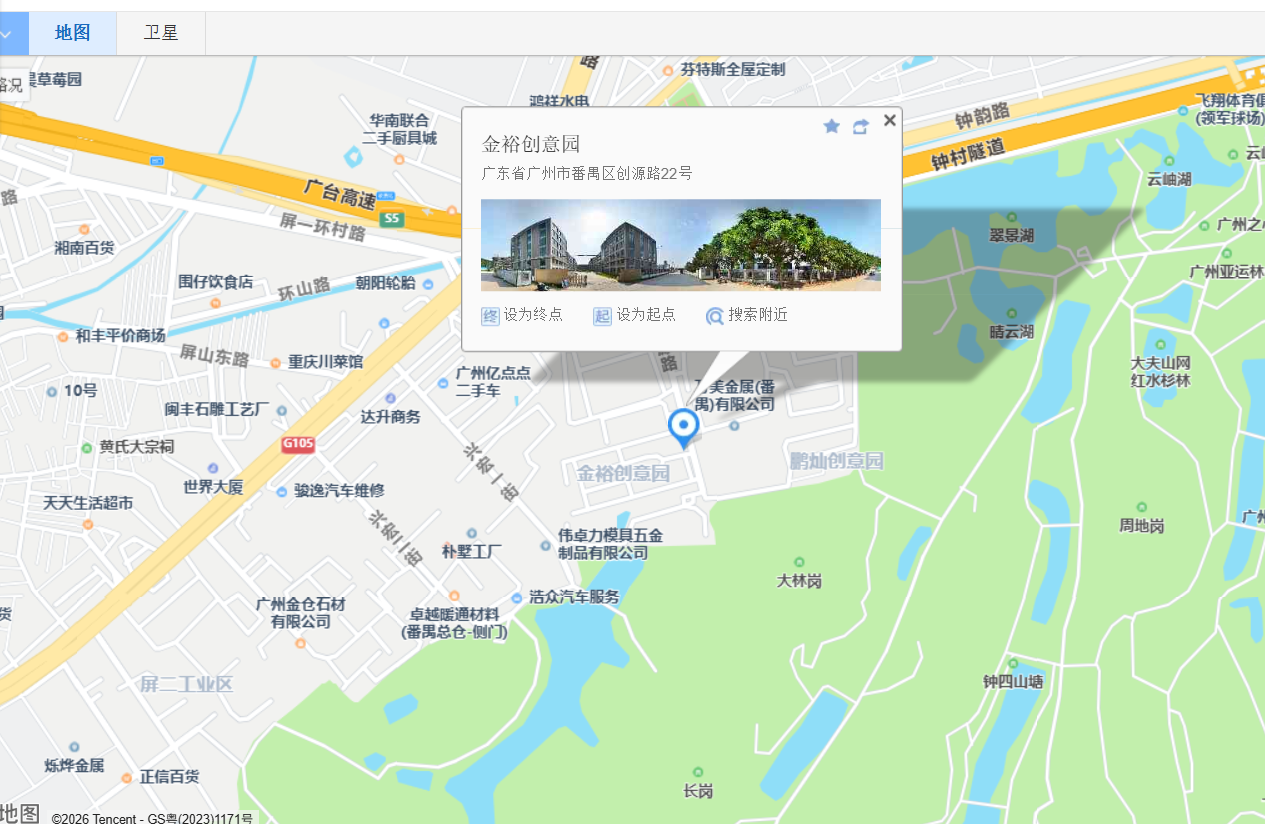Share the 金裕创意园 location
1265x824 pixels.
pyautogui.click(x=860, y=126)
